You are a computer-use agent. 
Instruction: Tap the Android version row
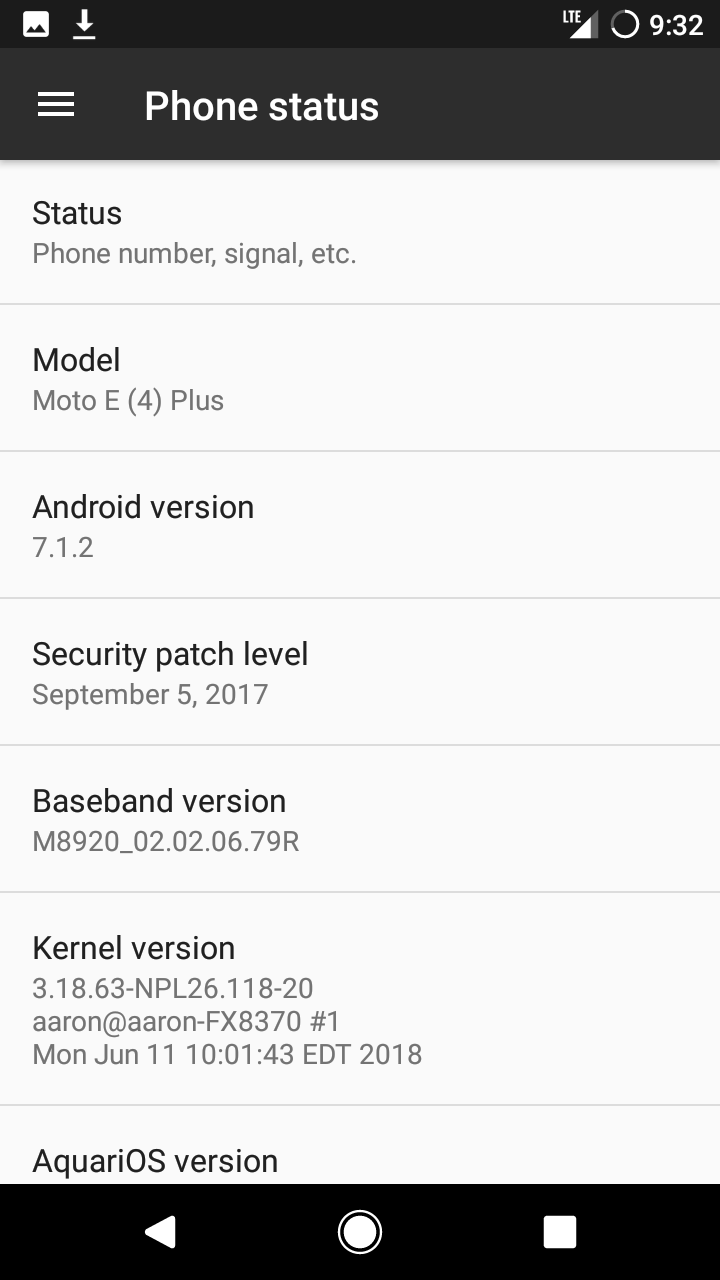[360, 525]
